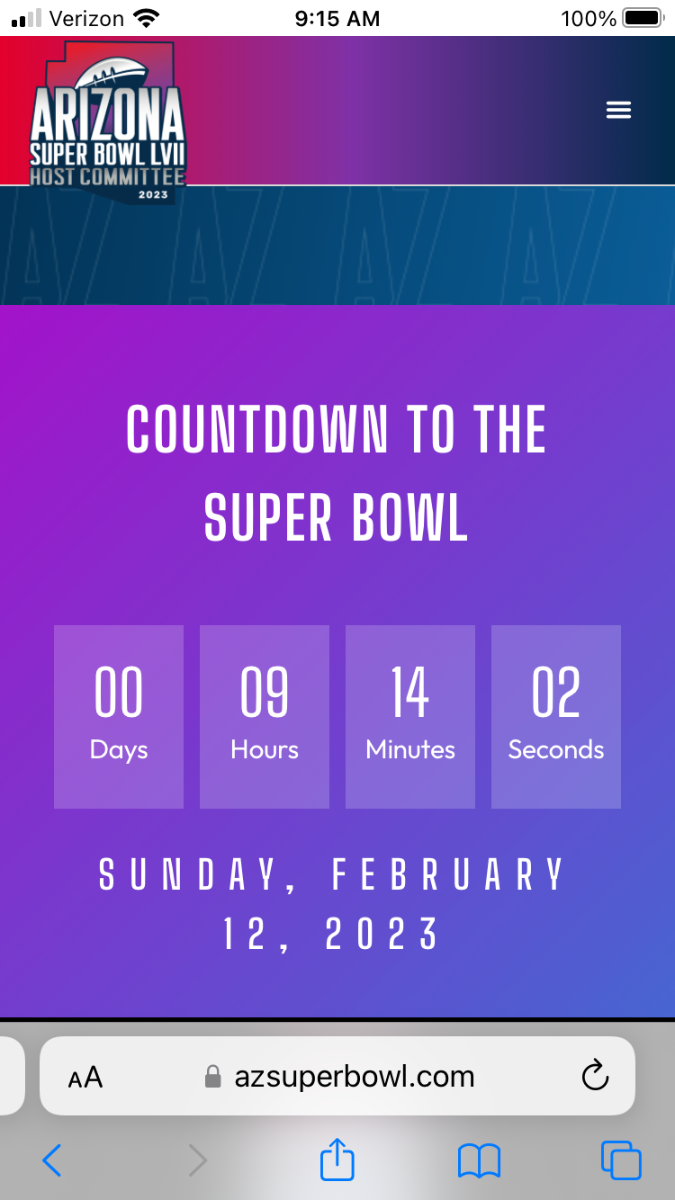
Task: Go back to the previous page
Action: 52,1161
